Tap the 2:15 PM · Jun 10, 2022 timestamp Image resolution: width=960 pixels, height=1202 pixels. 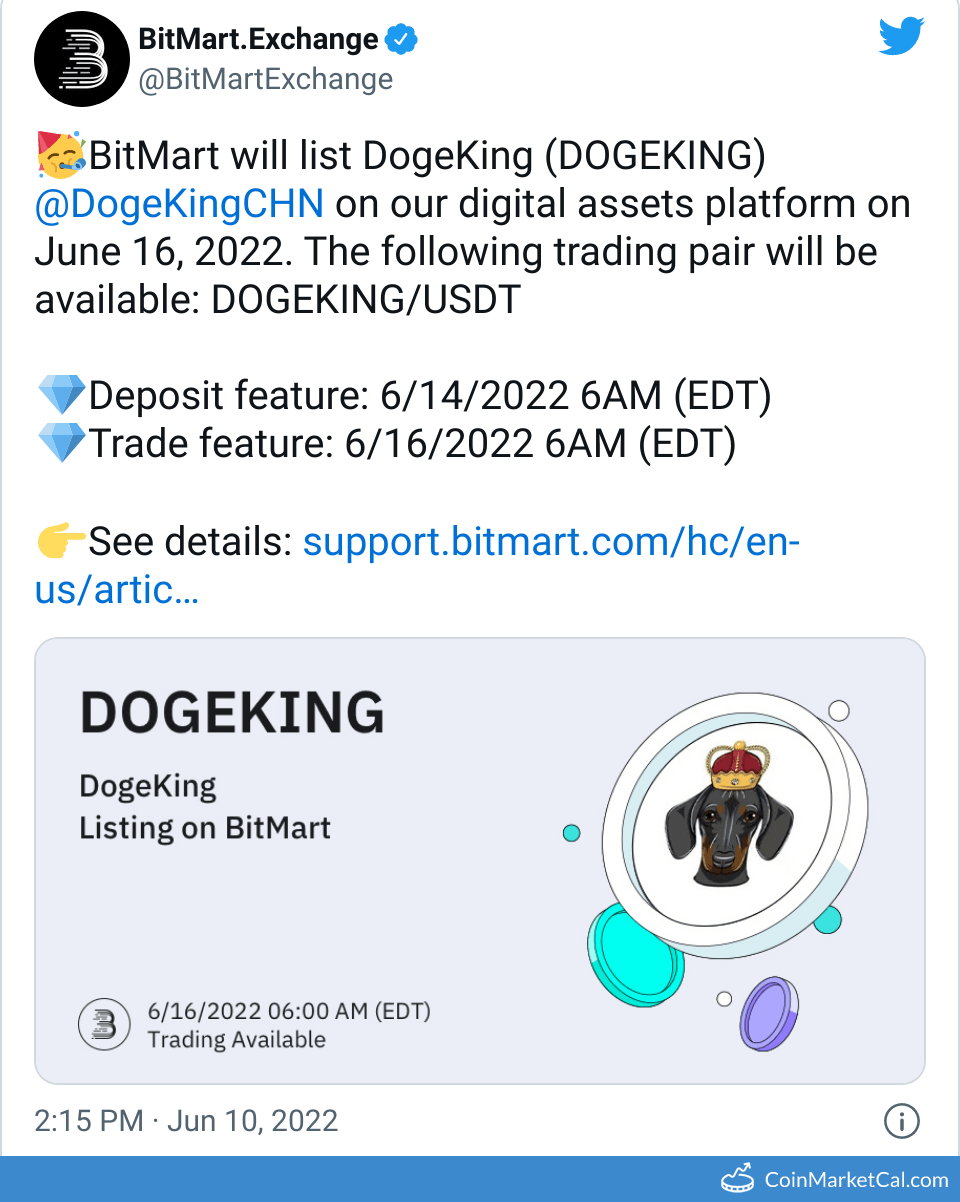point(186,1120)
